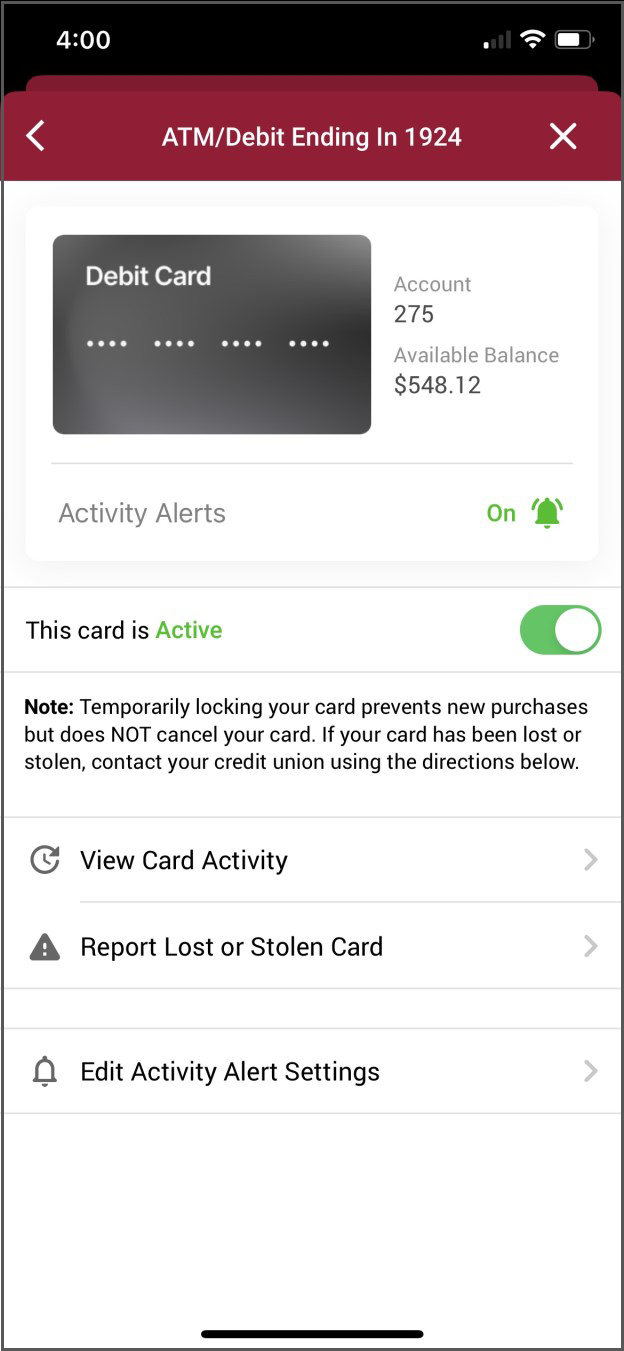624x1351 pixels.
Task: Open View Card Activity
Action: coord(312,860)
